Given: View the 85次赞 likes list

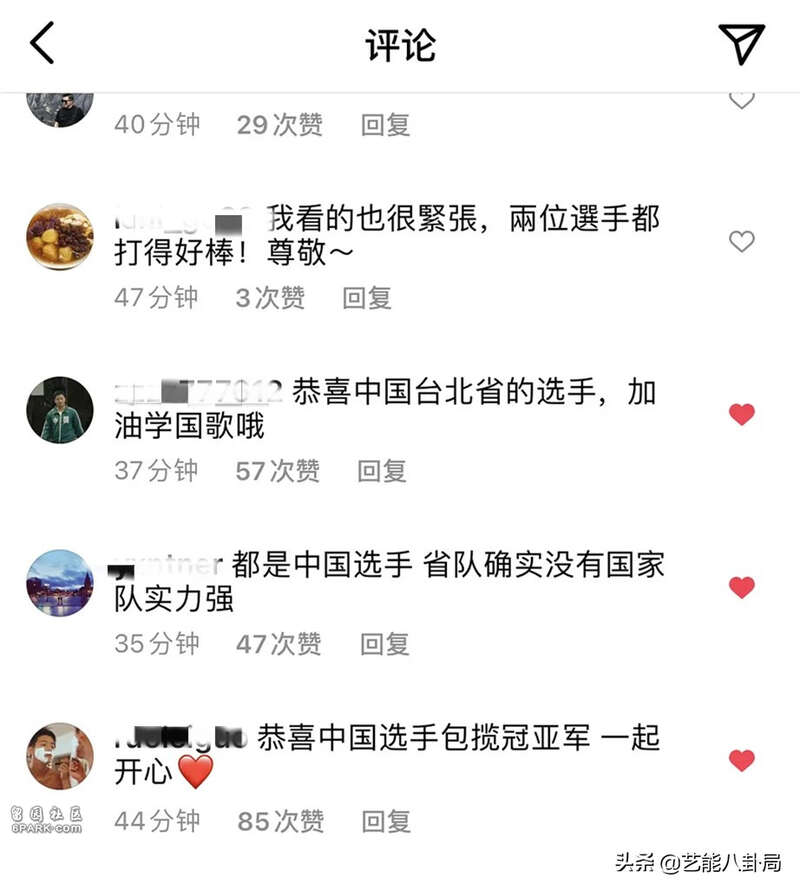Looking at the screenshot, I should (280, 821).
